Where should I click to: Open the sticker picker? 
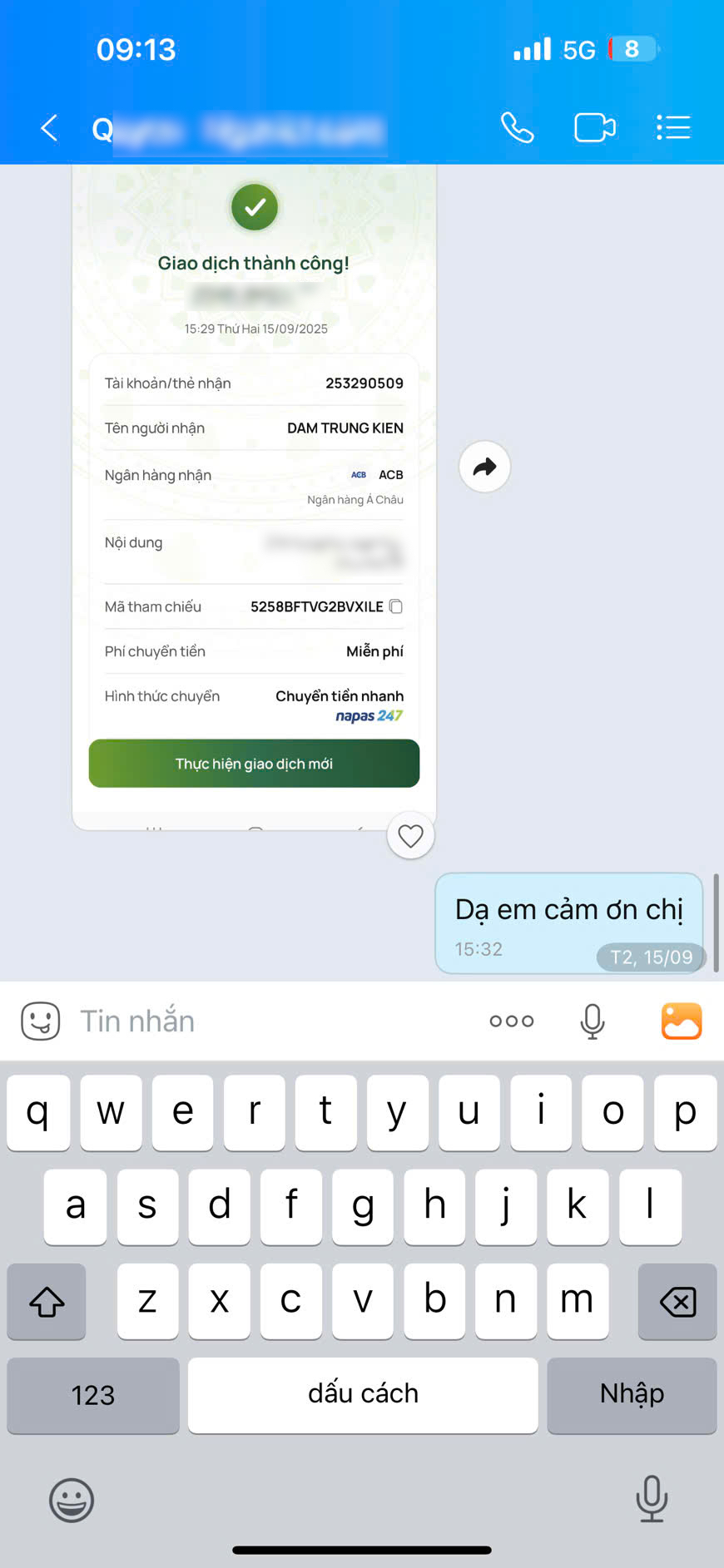click(41, 1021)
